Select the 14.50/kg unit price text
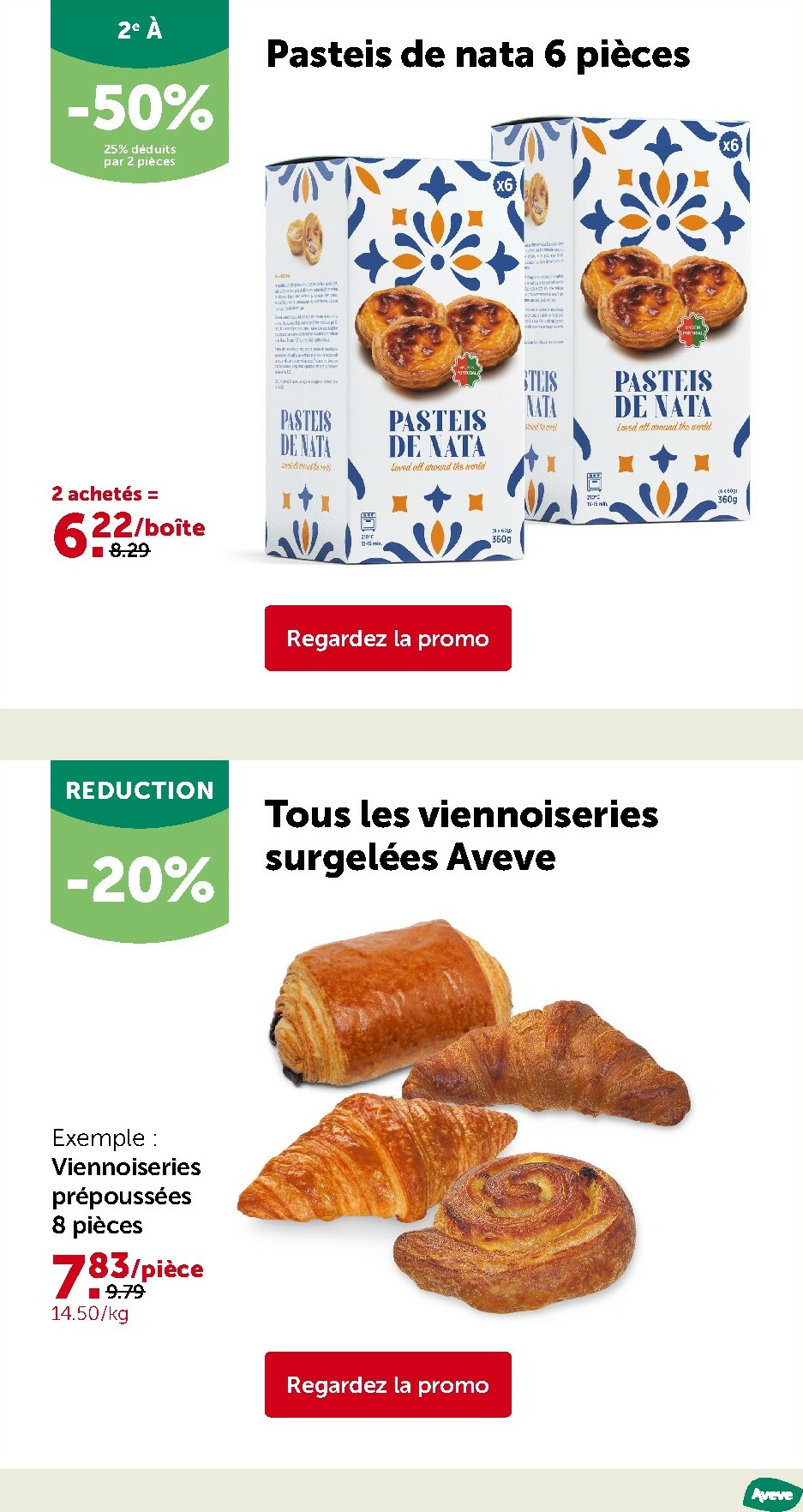The width and height of the screenshot is (803, 1512). (x=89, y=1313)
